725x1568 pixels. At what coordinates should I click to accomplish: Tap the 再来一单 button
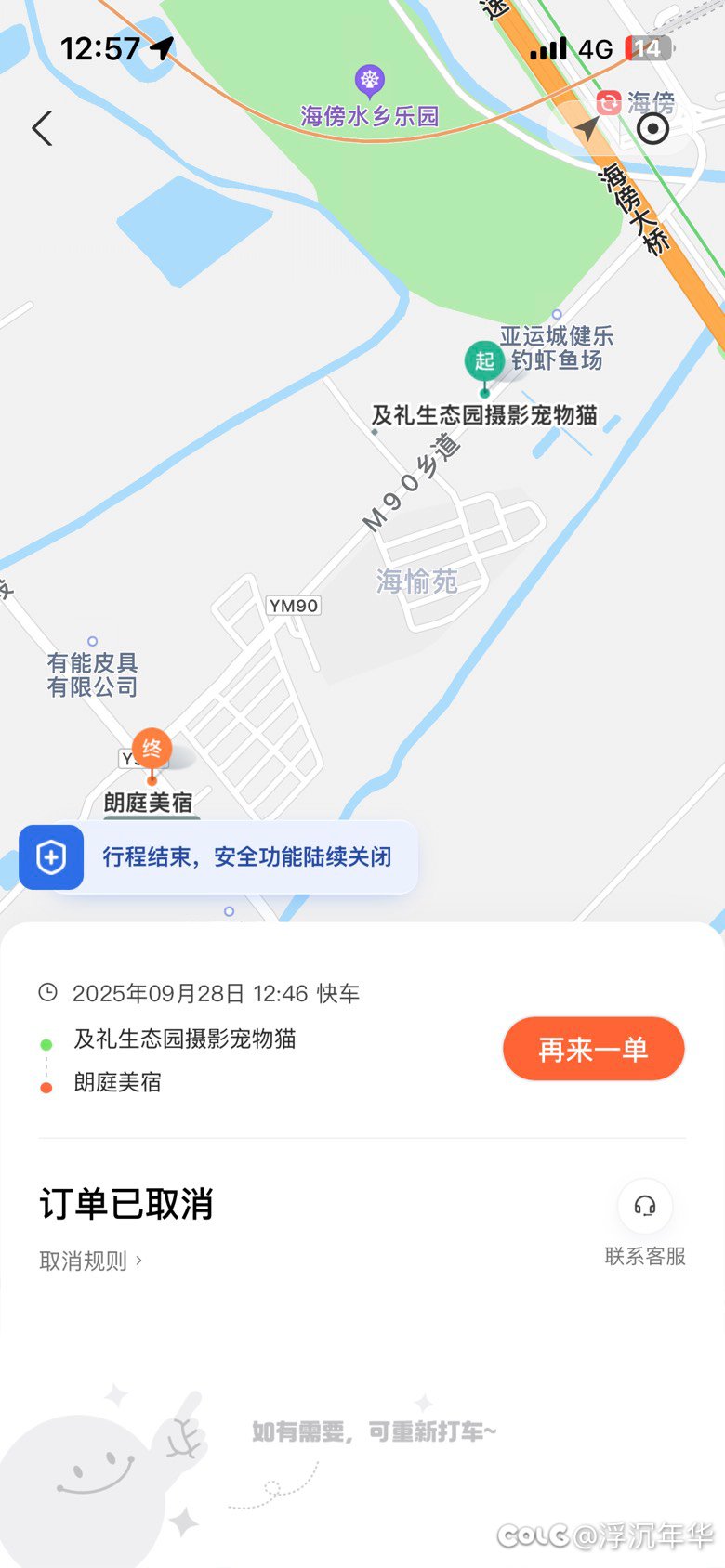pos(593,1049)
